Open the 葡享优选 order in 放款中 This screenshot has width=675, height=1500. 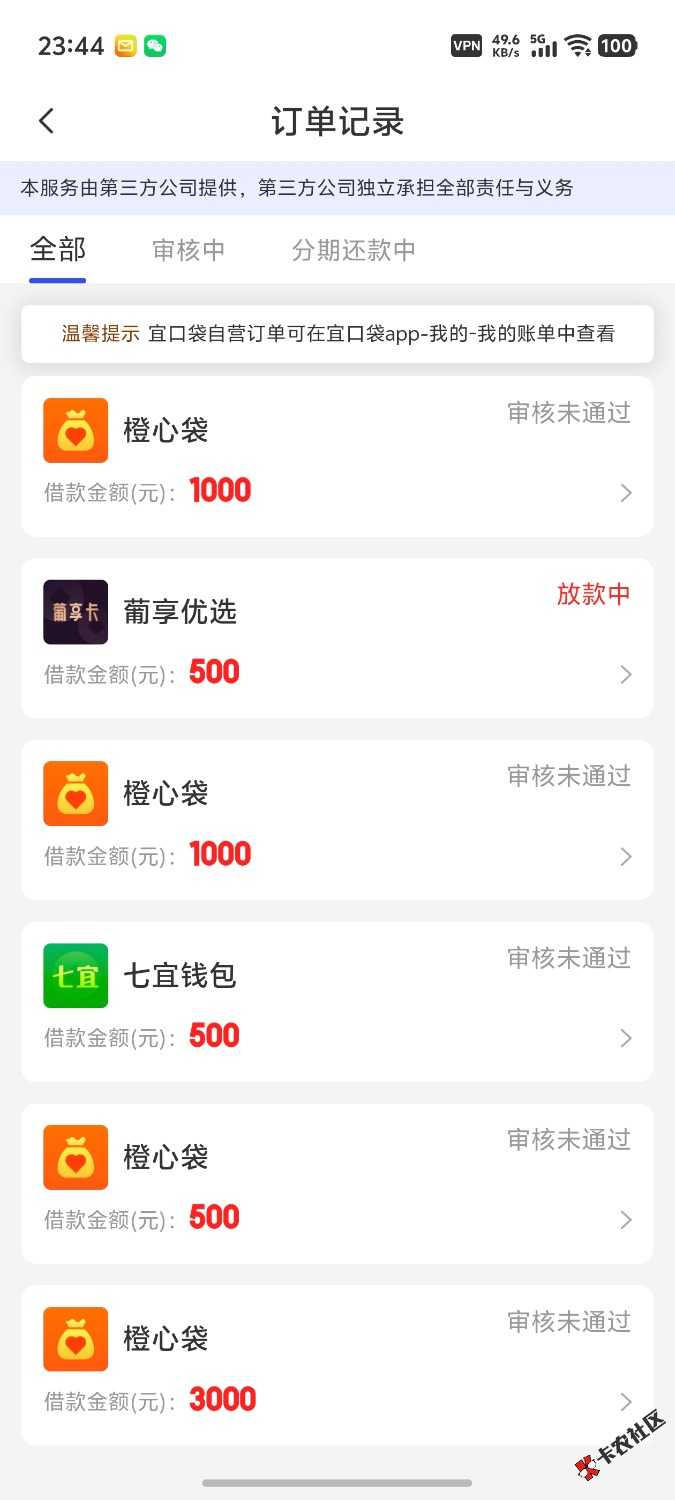pos(337,638)
